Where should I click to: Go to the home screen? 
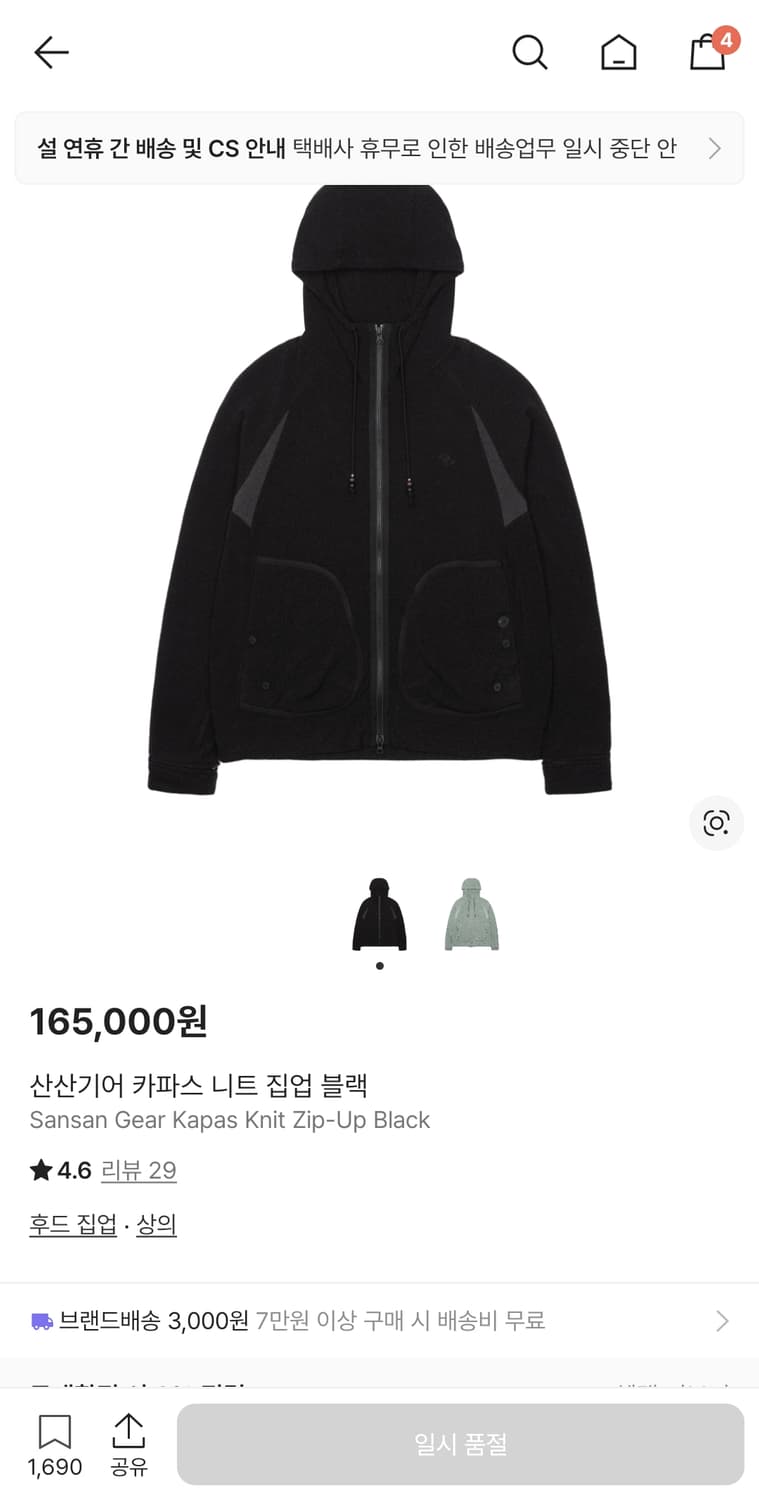619,53
